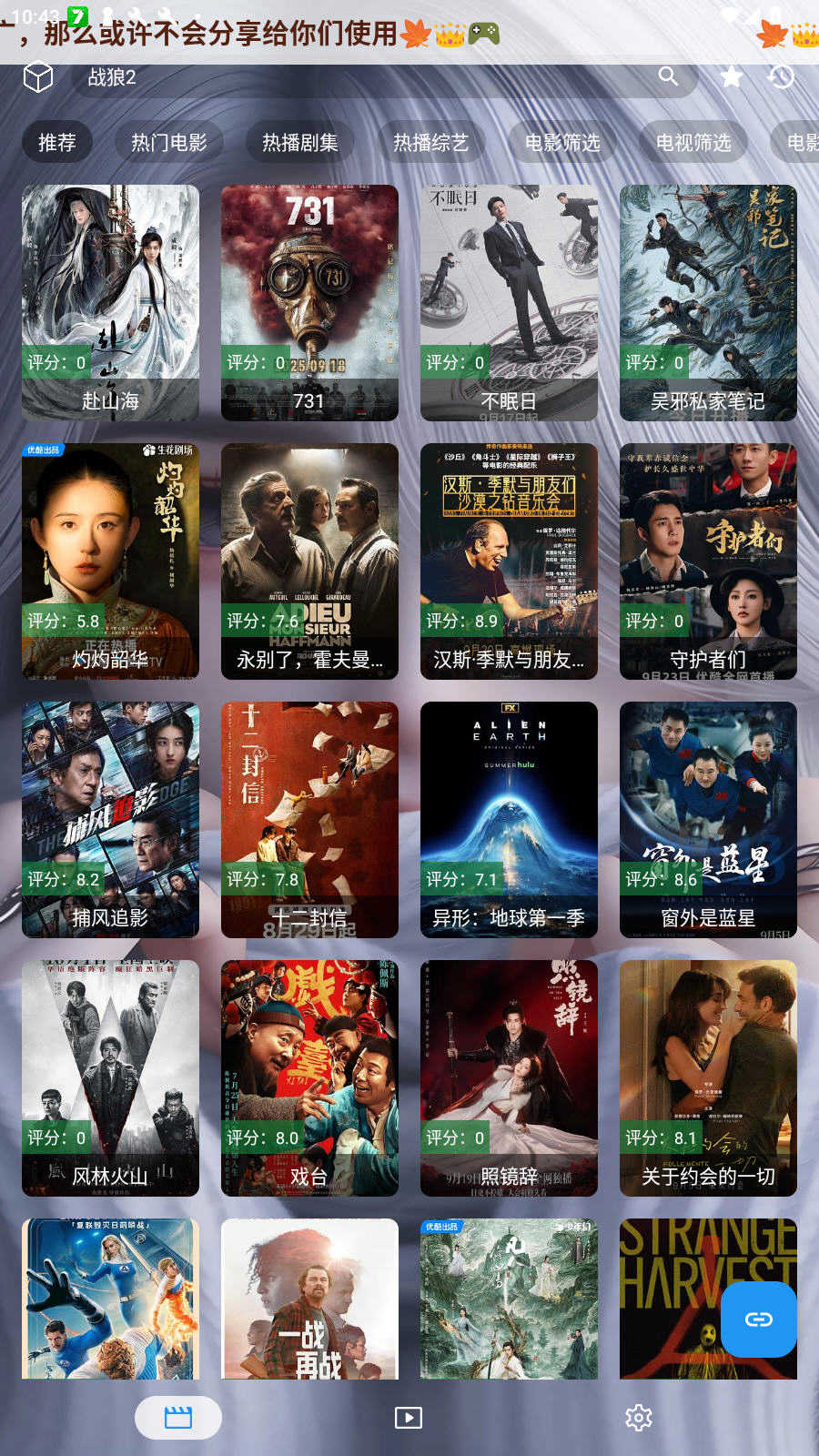Screen dimensions: 819x1456
Task: Open the 捕风追影 movie card
Action: click(110, 819)
